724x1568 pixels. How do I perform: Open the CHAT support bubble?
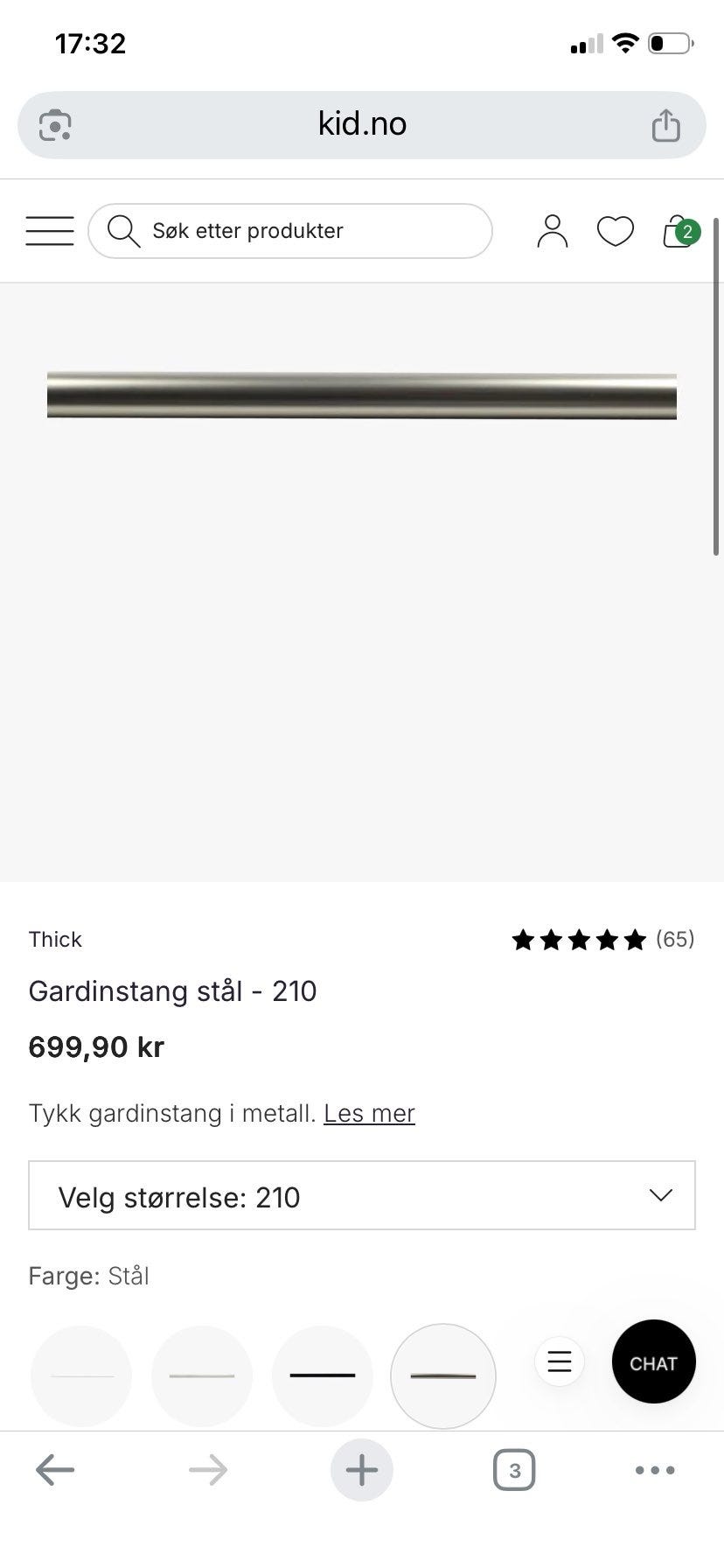tap(653, 1362)
